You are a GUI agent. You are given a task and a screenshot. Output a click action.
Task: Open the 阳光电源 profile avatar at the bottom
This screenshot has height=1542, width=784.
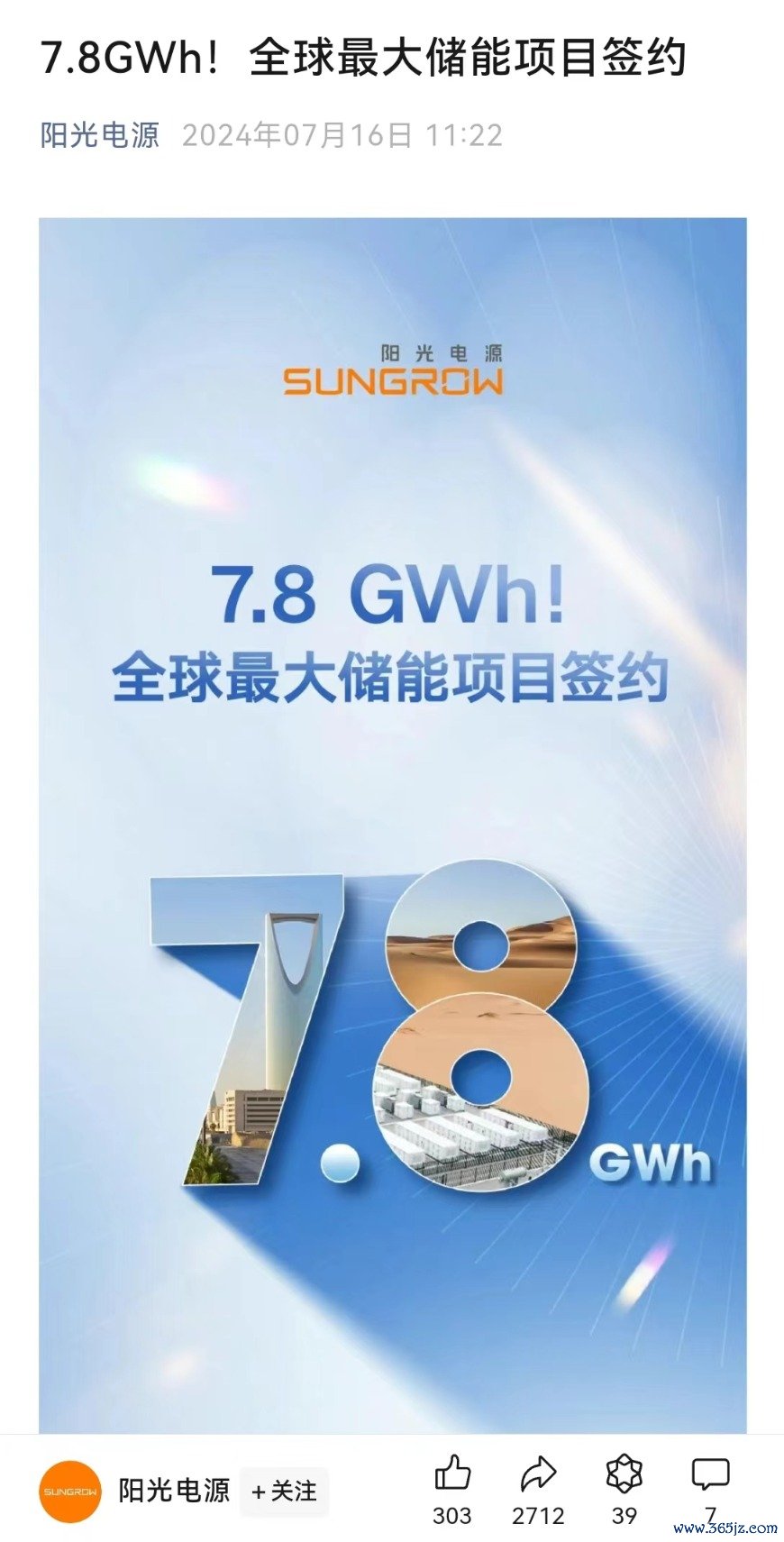coord(70,1492)
